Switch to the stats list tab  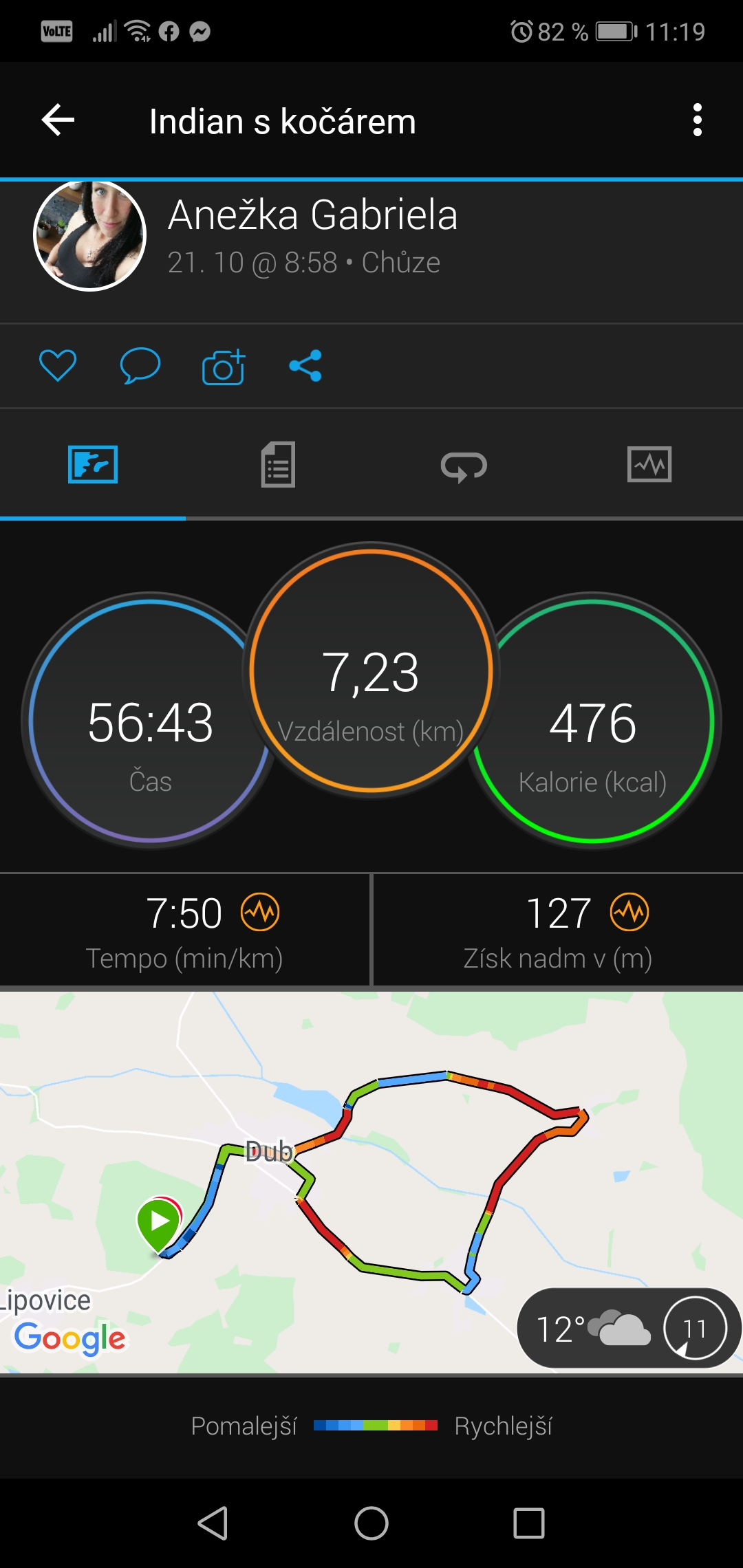point(279,464)
